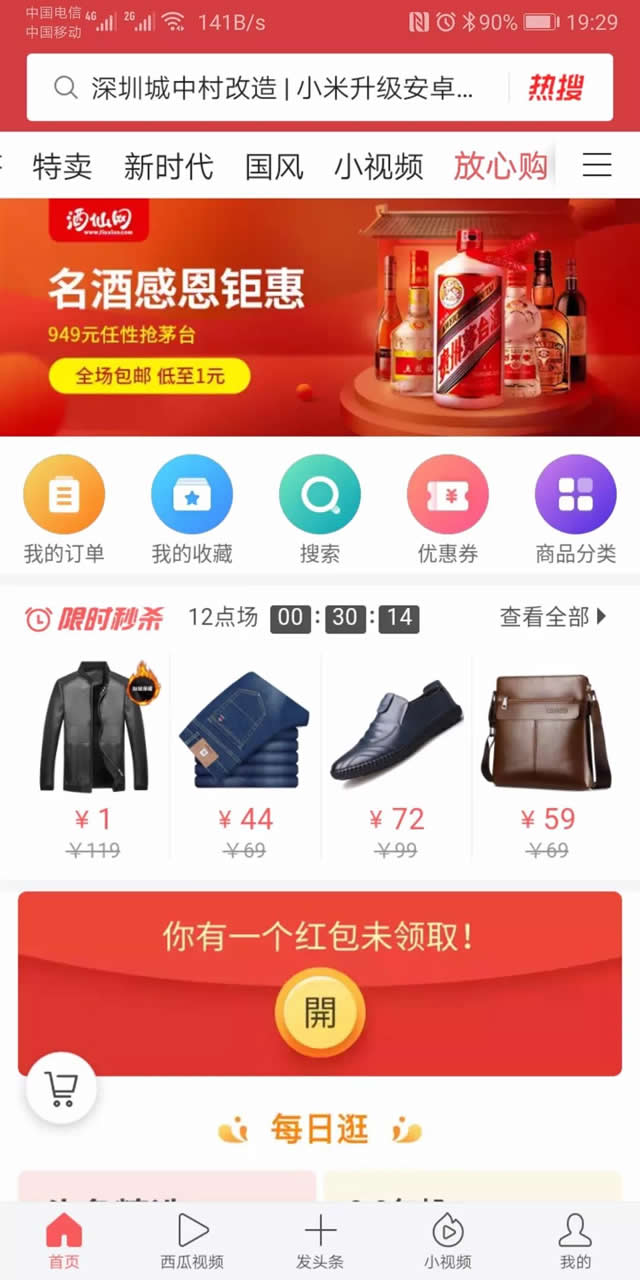640x1280 pixels.
Task: Open the 热搜 hot search button
Action: [x=555, y=88]
